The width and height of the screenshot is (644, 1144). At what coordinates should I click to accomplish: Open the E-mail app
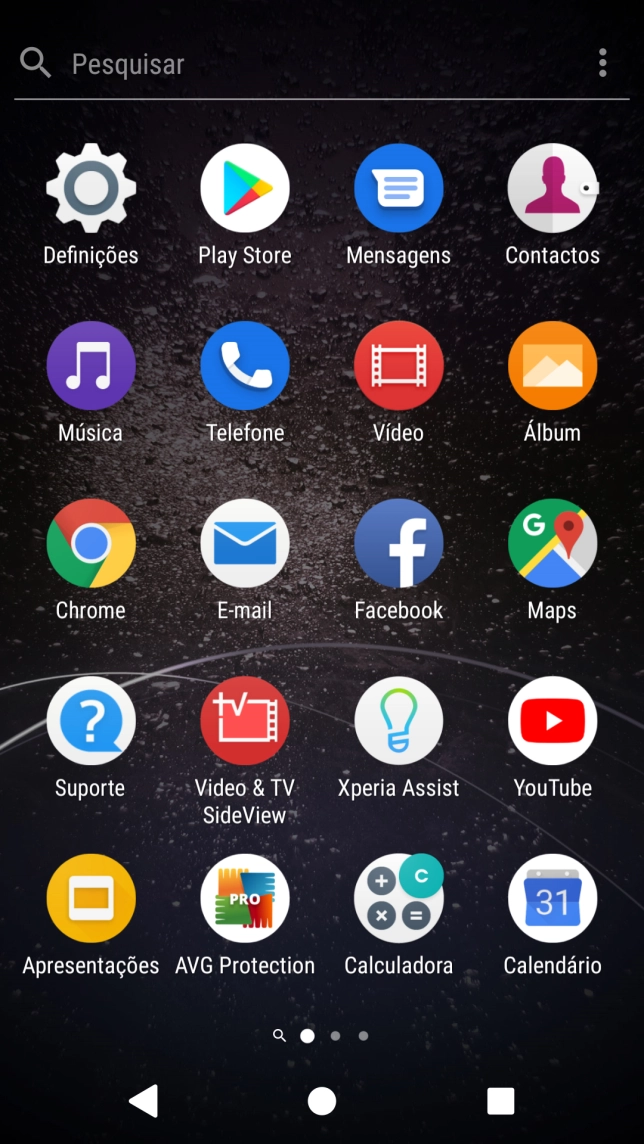click(245, 543)
